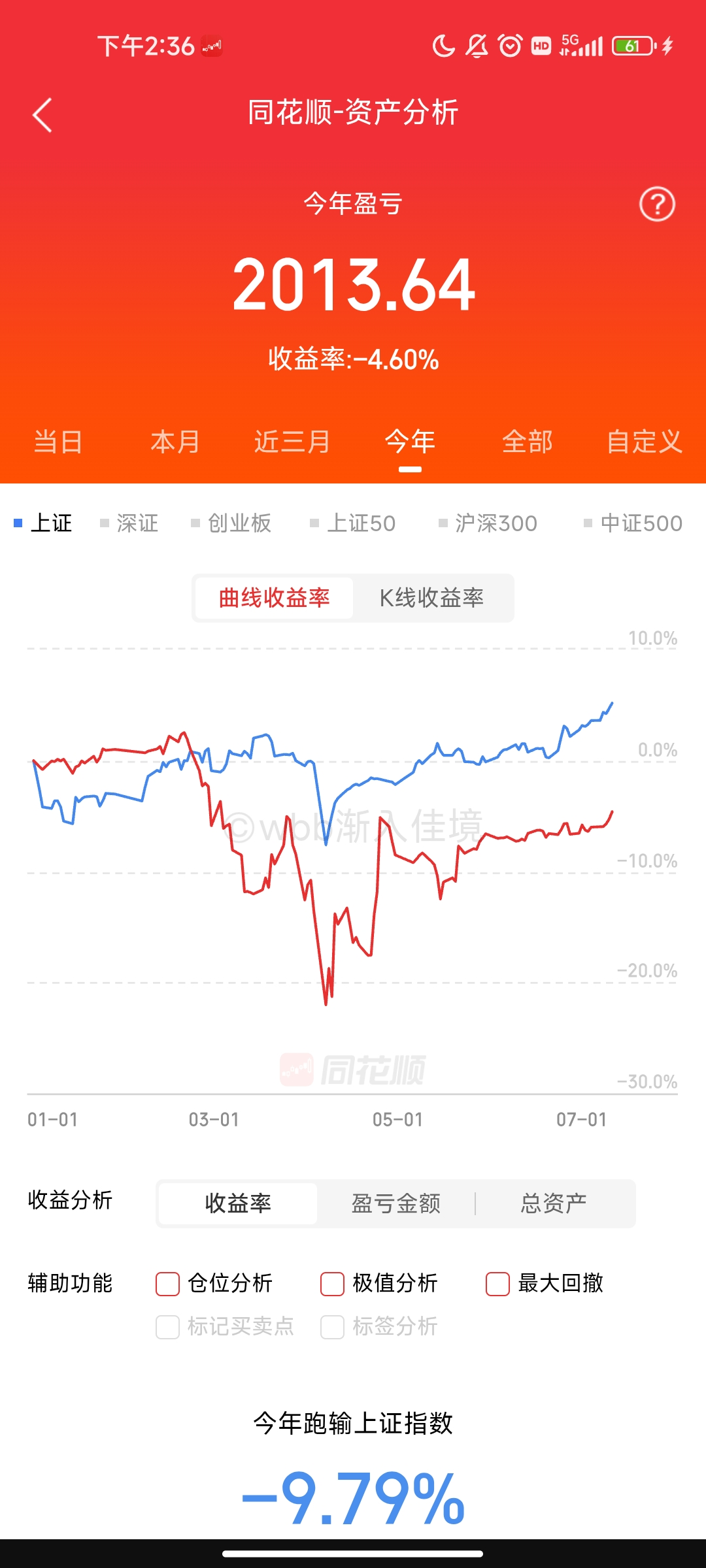Show 全部 time range
The width and height of the screenshot is (706, 1568).
point(527,442)
